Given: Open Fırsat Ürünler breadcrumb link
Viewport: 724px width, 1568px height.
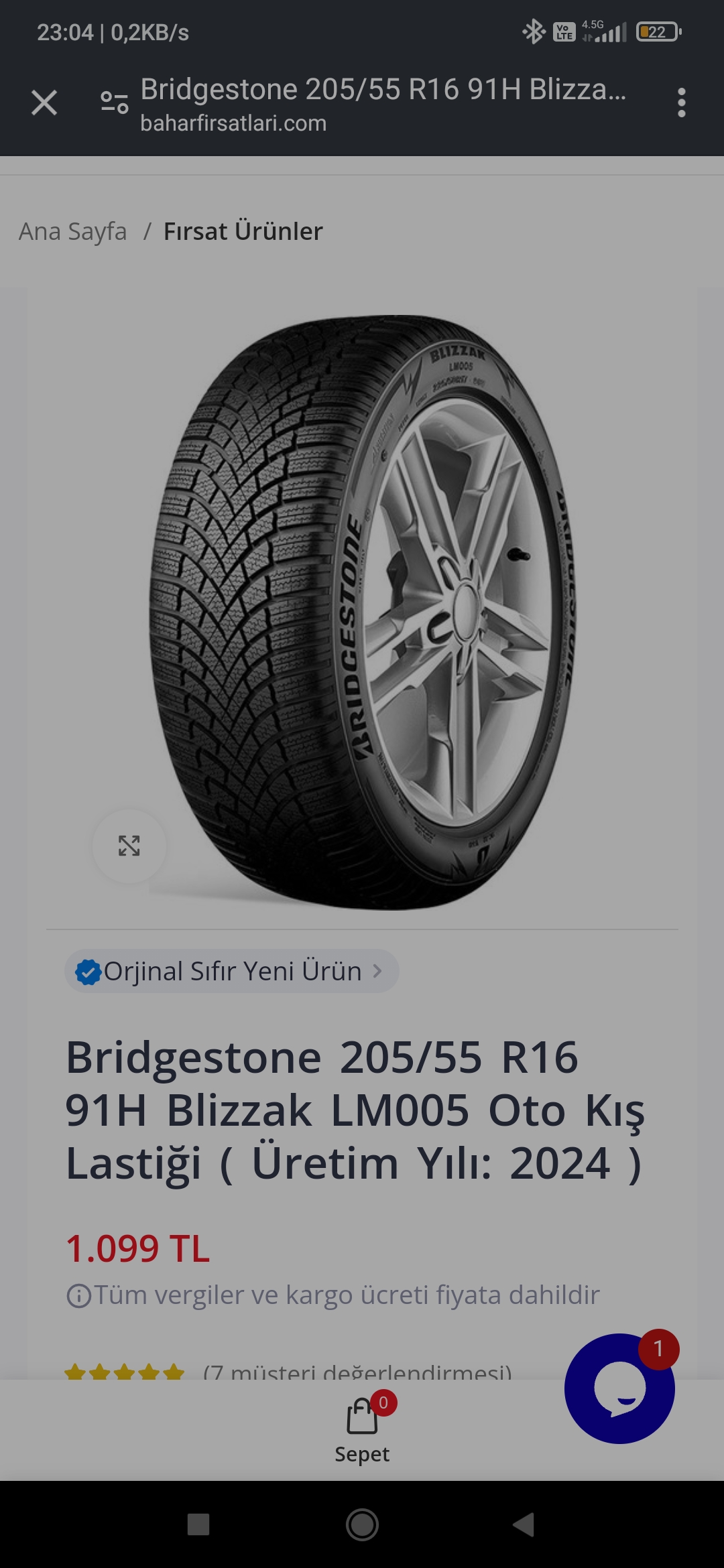Looking at the screenshot, I should [243, 231].
